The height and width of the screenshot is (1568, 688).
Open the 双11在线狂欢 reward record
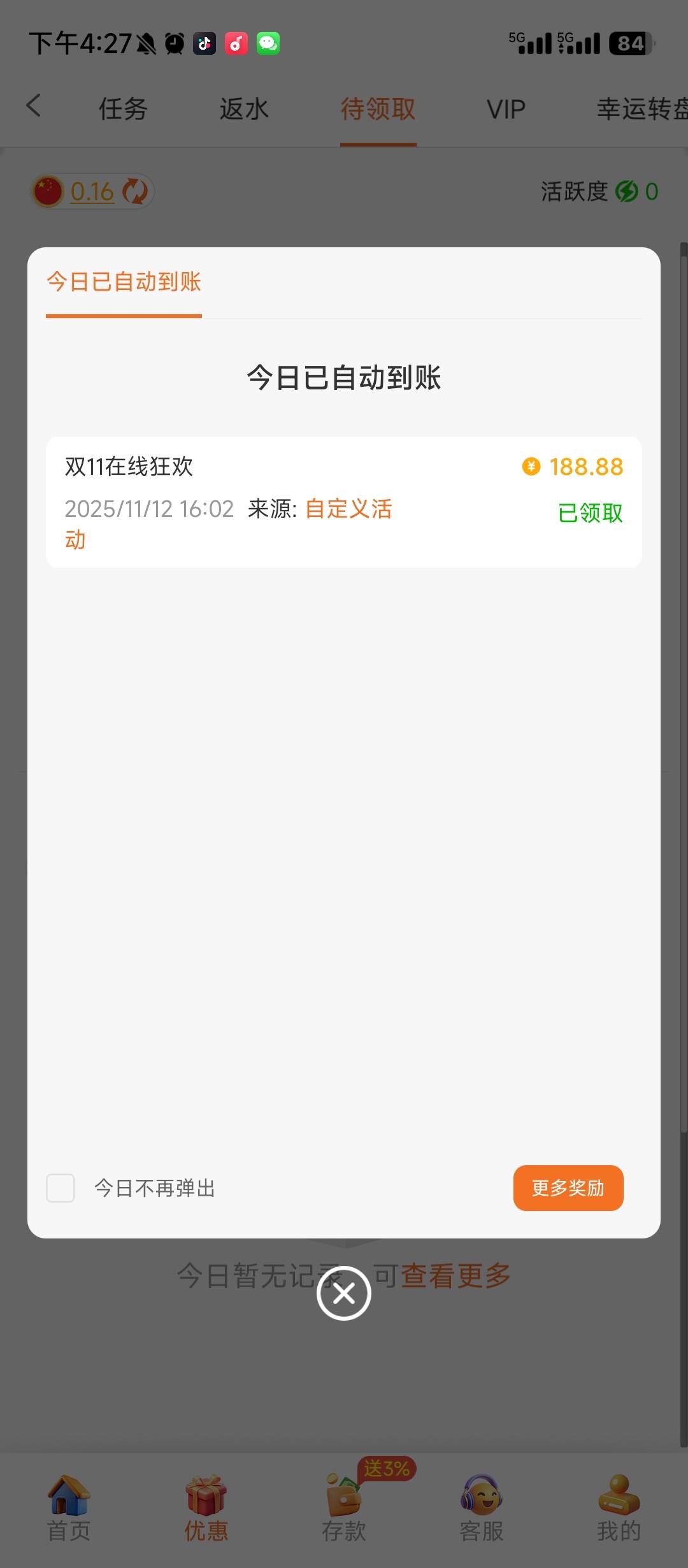pos(344,502)
